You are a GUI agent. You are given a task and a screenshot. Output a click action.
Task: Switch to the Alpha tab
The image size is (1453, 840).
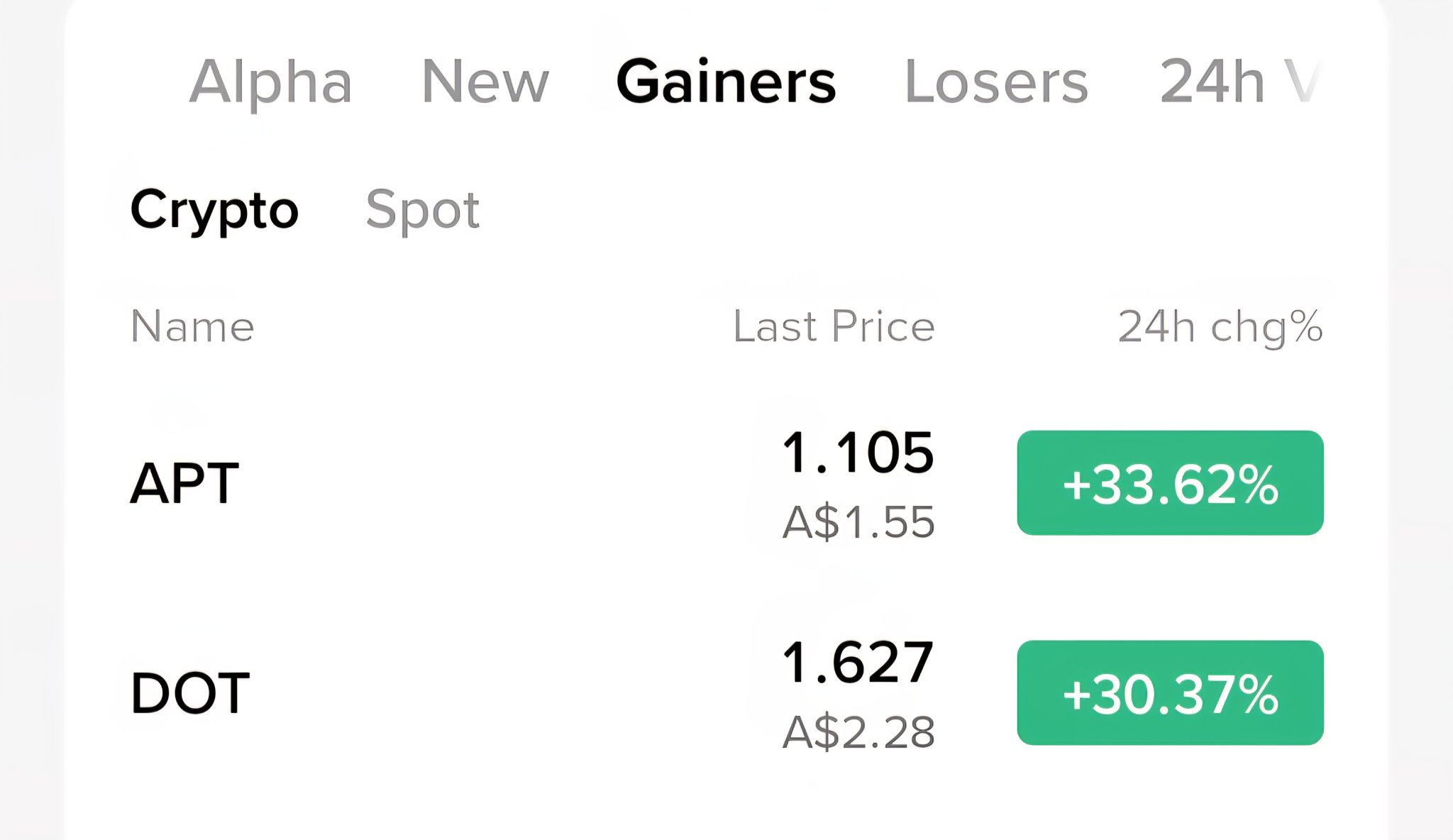point(270,82)
